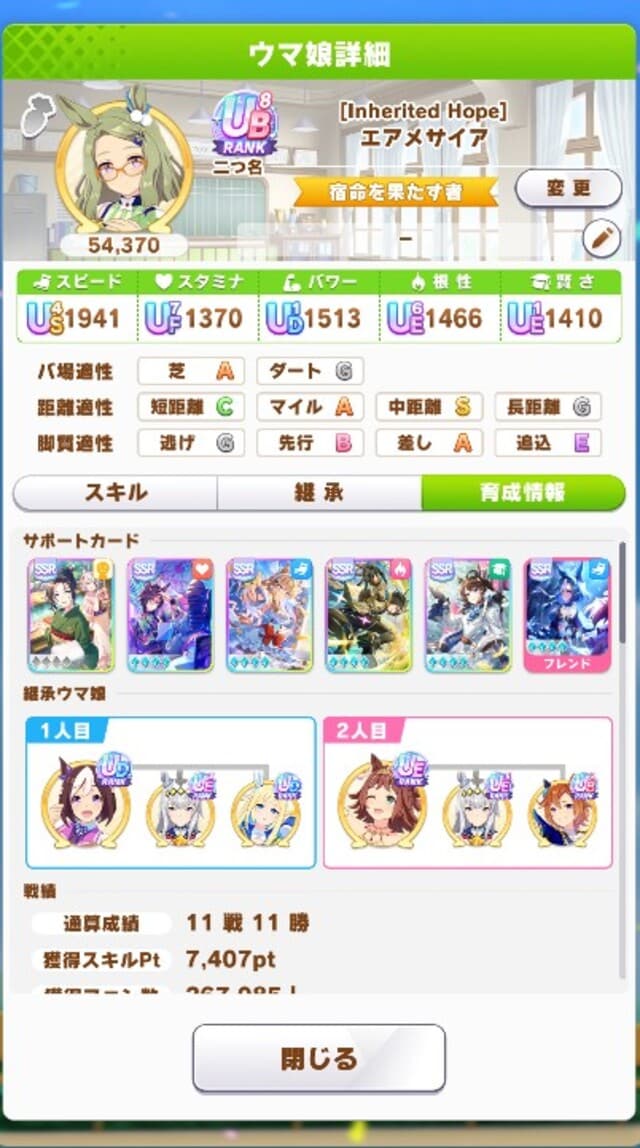Tap the pencil edit icon

[601, 238]
